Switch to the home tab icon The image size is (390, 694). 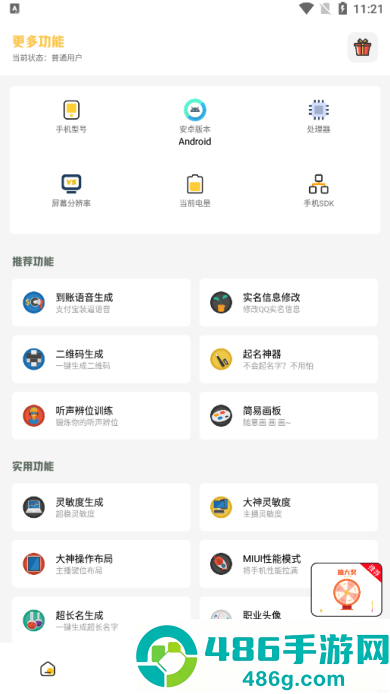pos(48,668)
